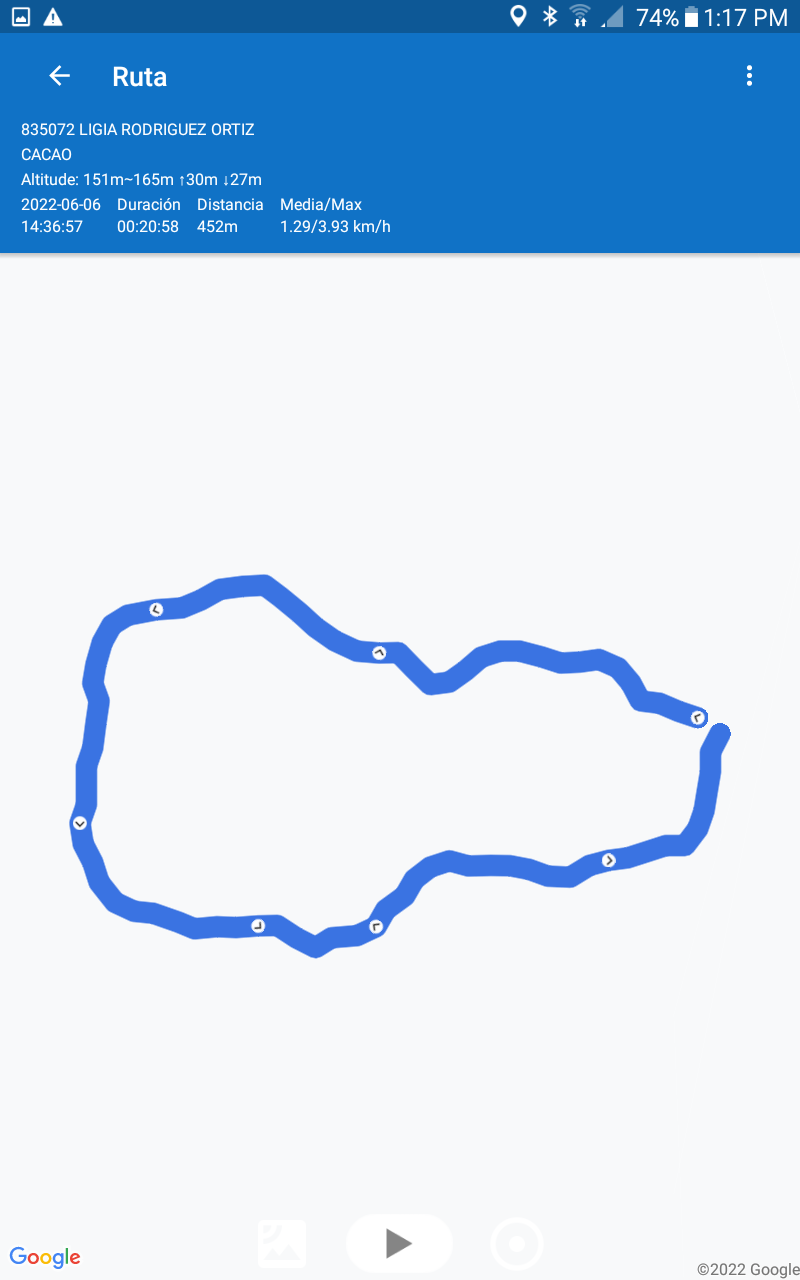Play the route animation

point(399,1243)
